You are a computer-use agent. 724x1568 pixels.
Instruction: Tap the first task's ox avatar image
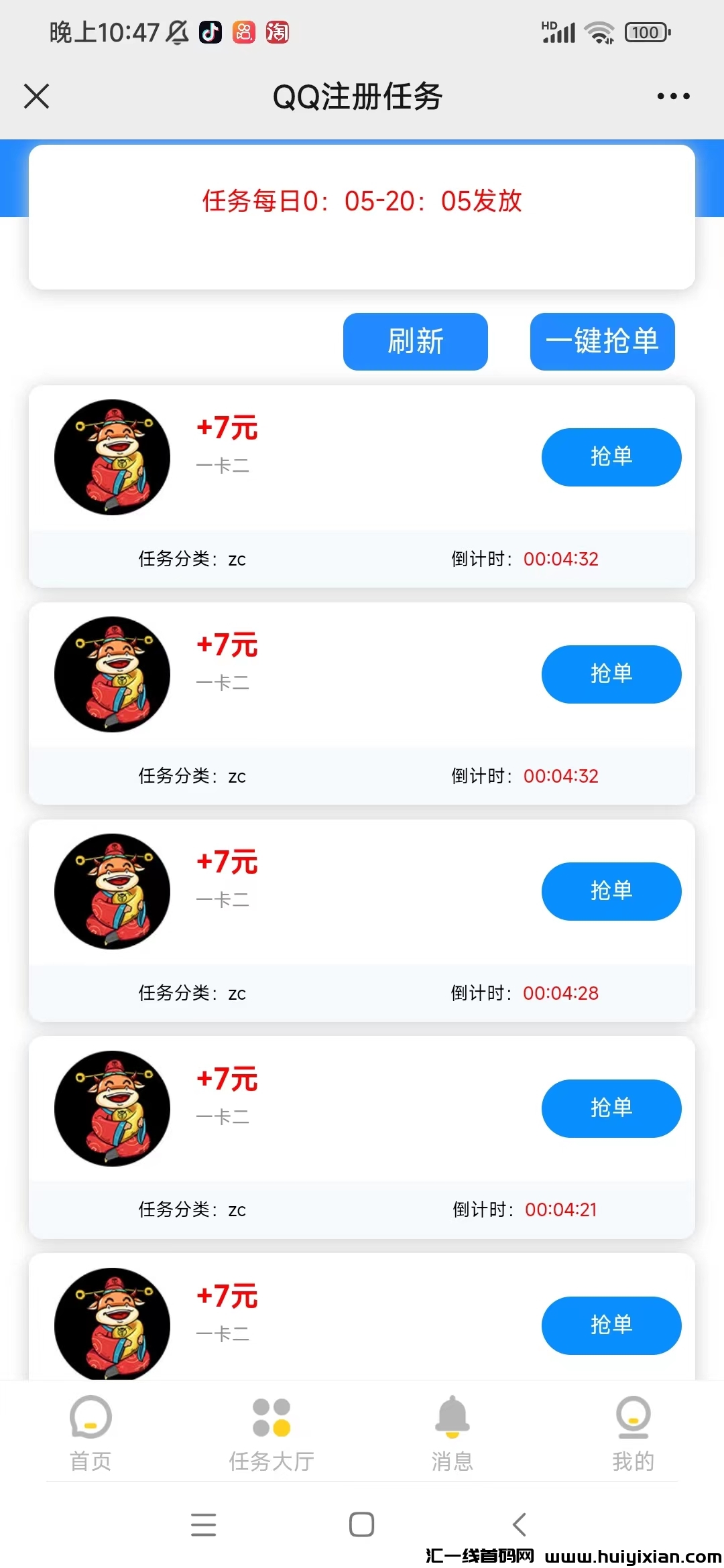(x=111, y=457)
